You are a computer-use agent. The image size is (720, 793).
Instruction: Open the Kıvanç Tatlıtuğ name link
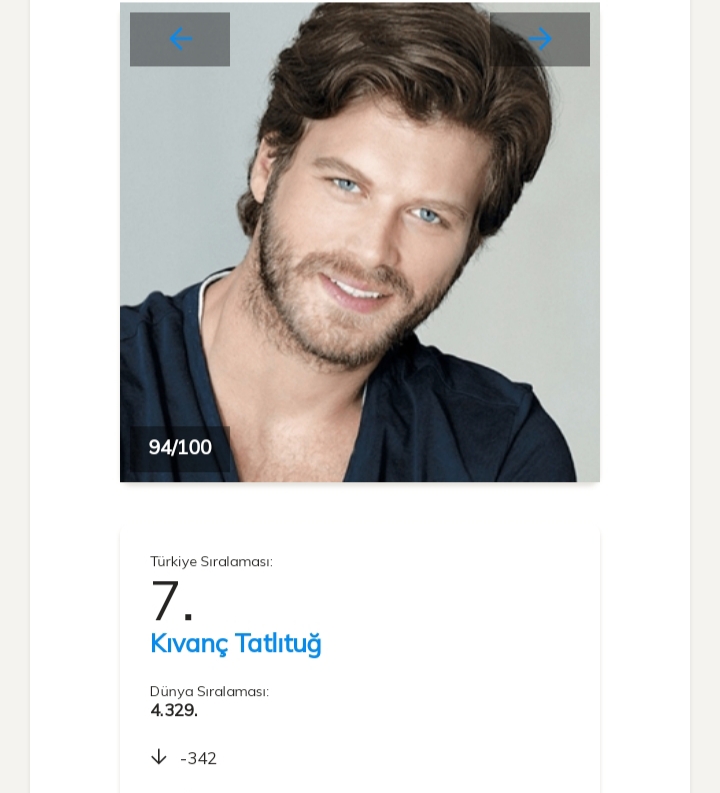pyautogui.click(x=236, y=643)
